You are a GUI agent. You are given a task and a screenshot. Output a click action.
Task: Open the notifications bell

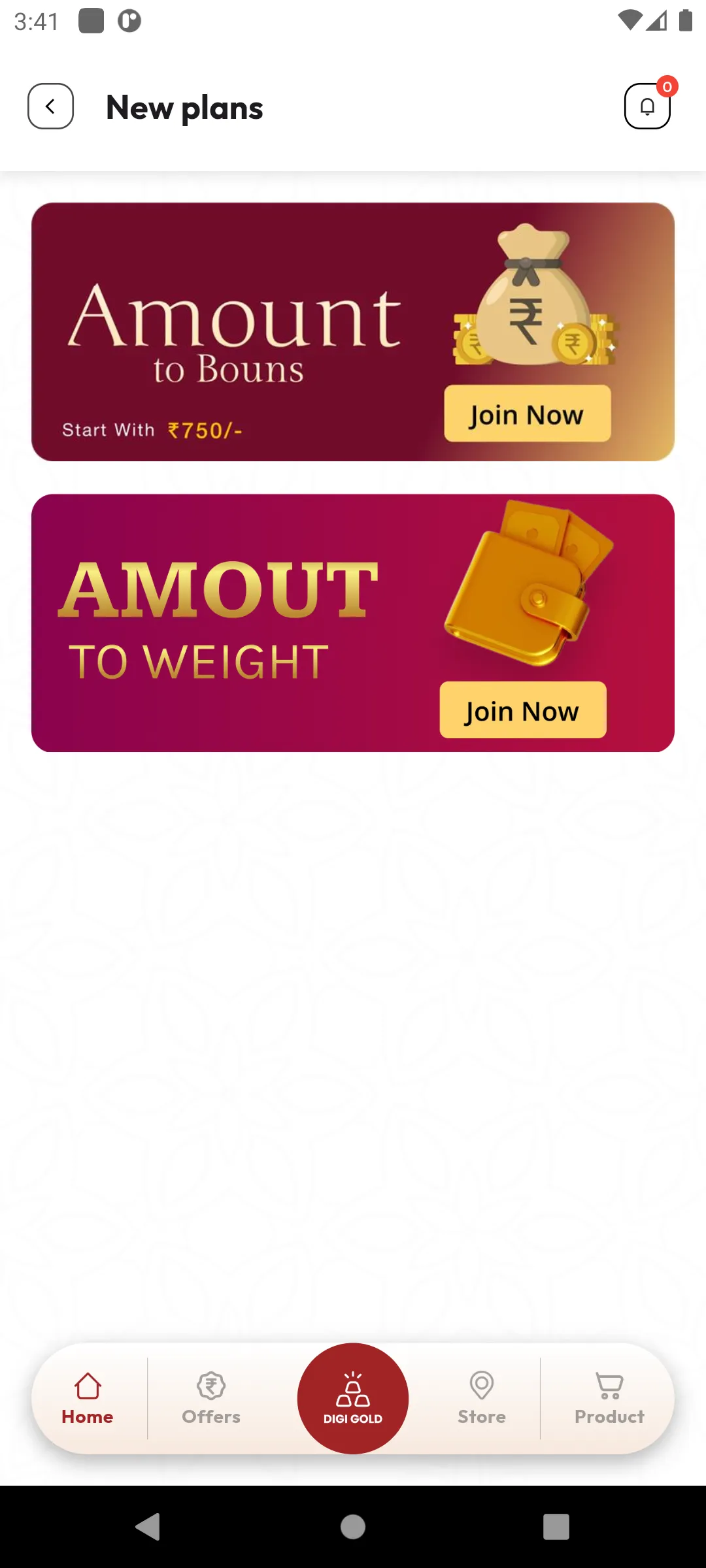tap(647, 106)
